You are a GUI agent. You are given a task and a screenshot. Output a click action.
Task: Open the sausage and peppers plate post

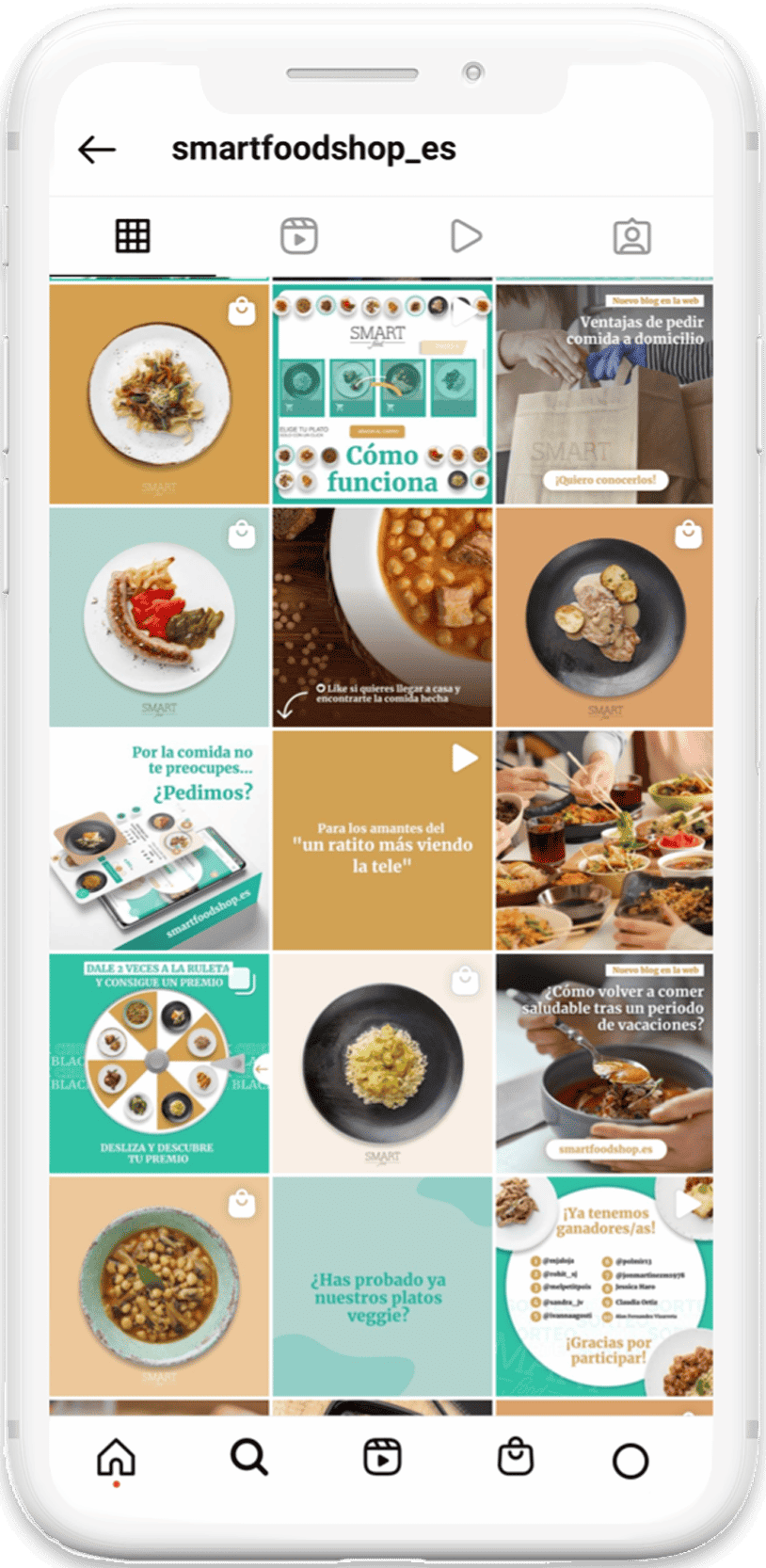[x=159, y=617]
